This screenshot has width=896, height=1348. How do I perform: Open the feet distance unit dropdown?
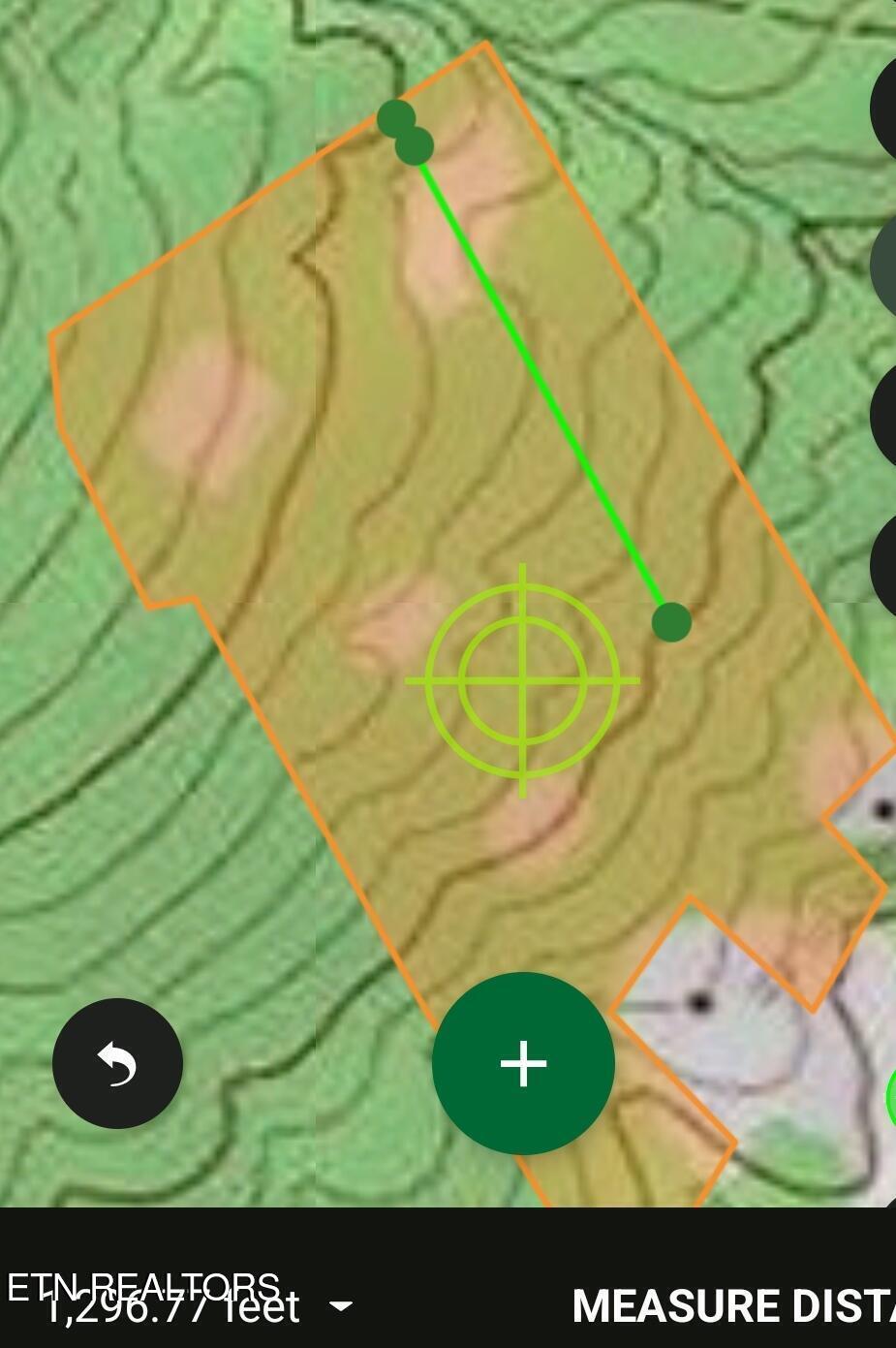tap(341, 1306)
